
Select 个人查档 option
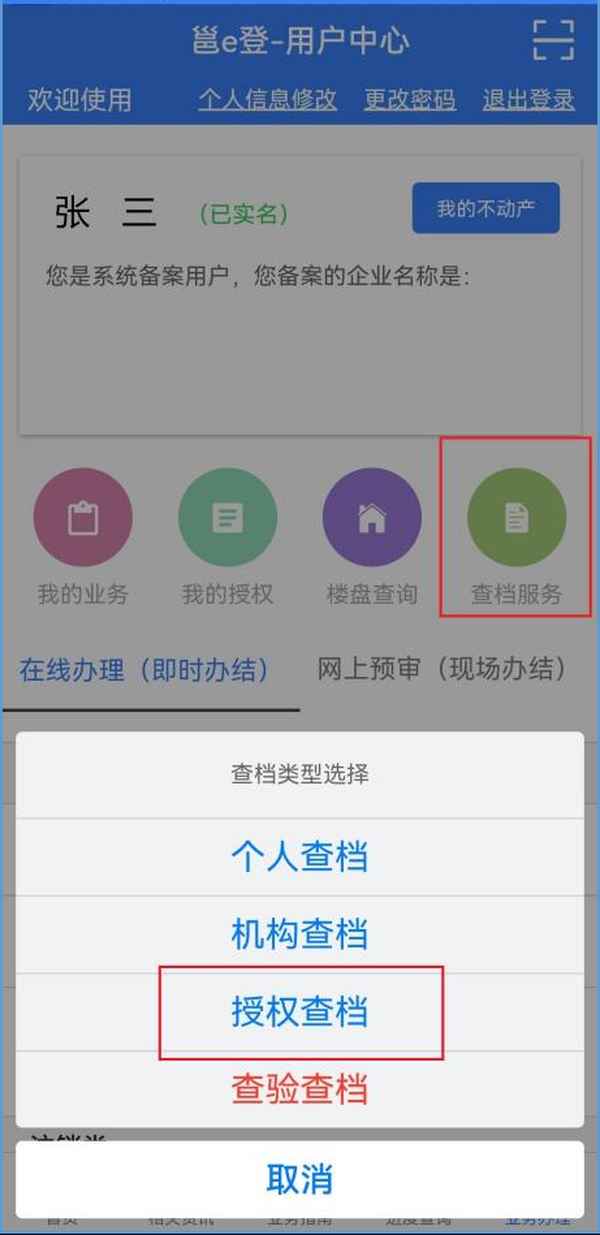(299, 857)
